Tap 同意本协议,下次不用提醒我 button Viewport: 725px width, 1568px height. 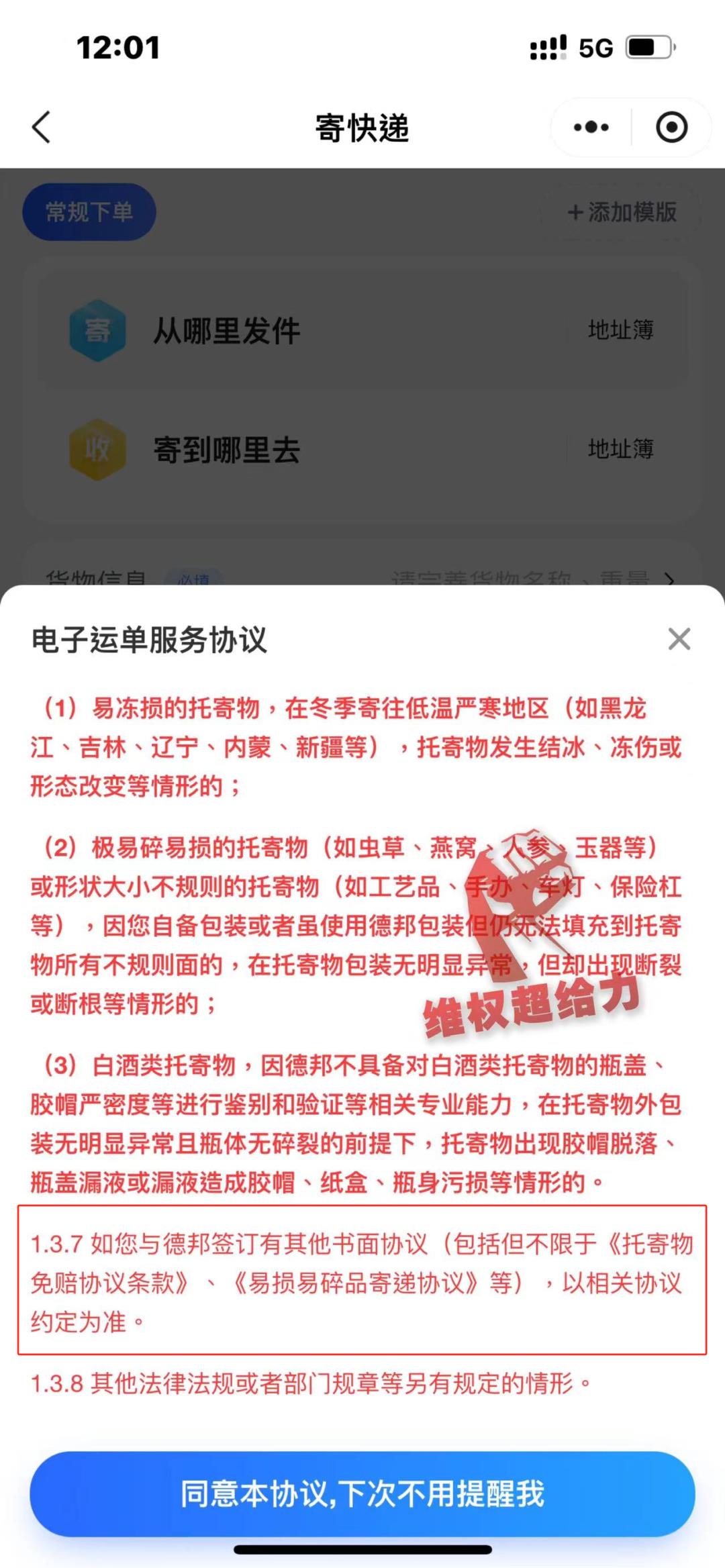[362, 1493]
